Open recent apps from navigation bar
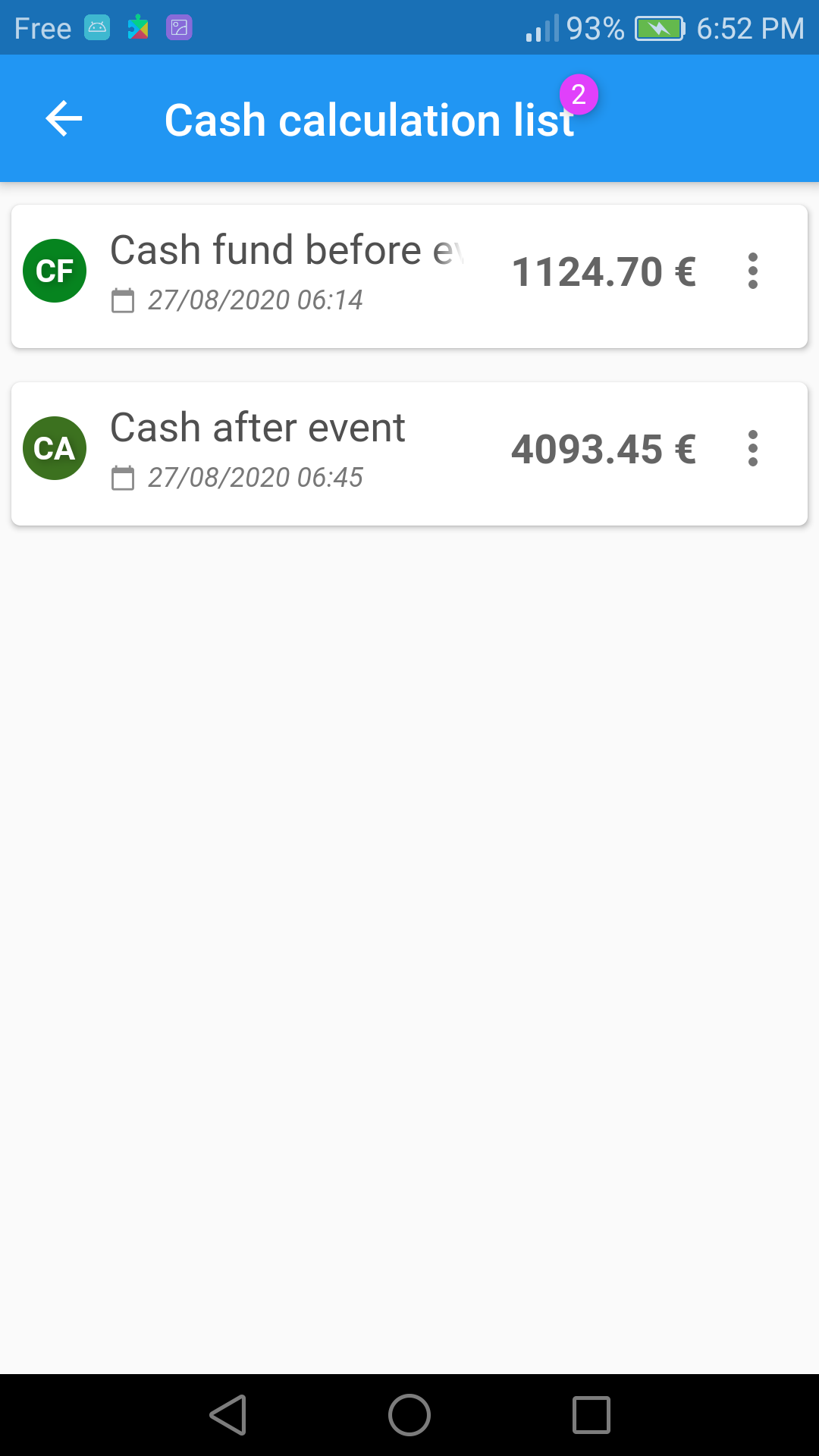This screenshot has height=1456, width=819. [591, 1415]
